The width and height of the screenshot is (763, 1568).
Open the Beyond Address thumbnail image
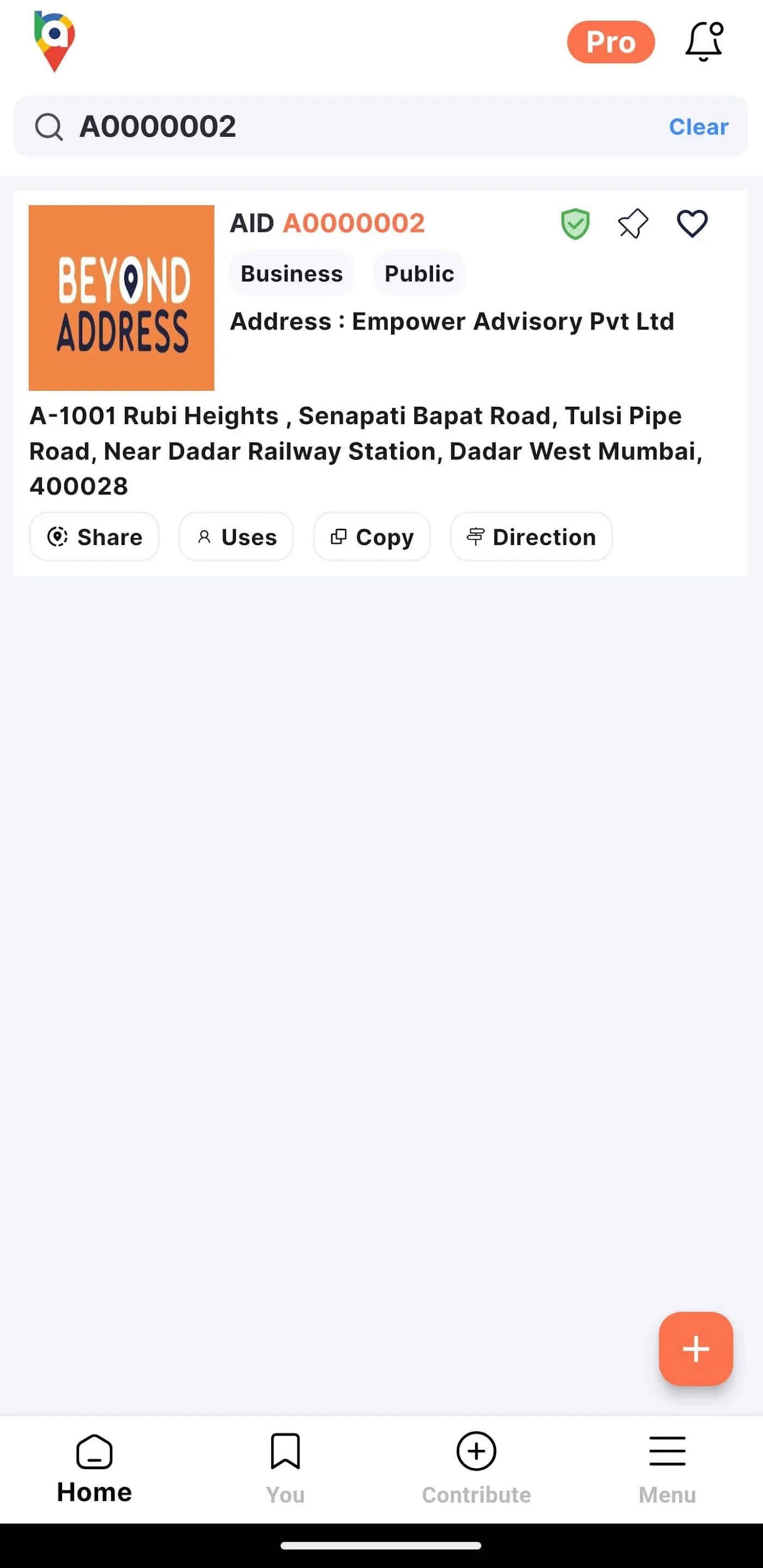coord(121,298)
